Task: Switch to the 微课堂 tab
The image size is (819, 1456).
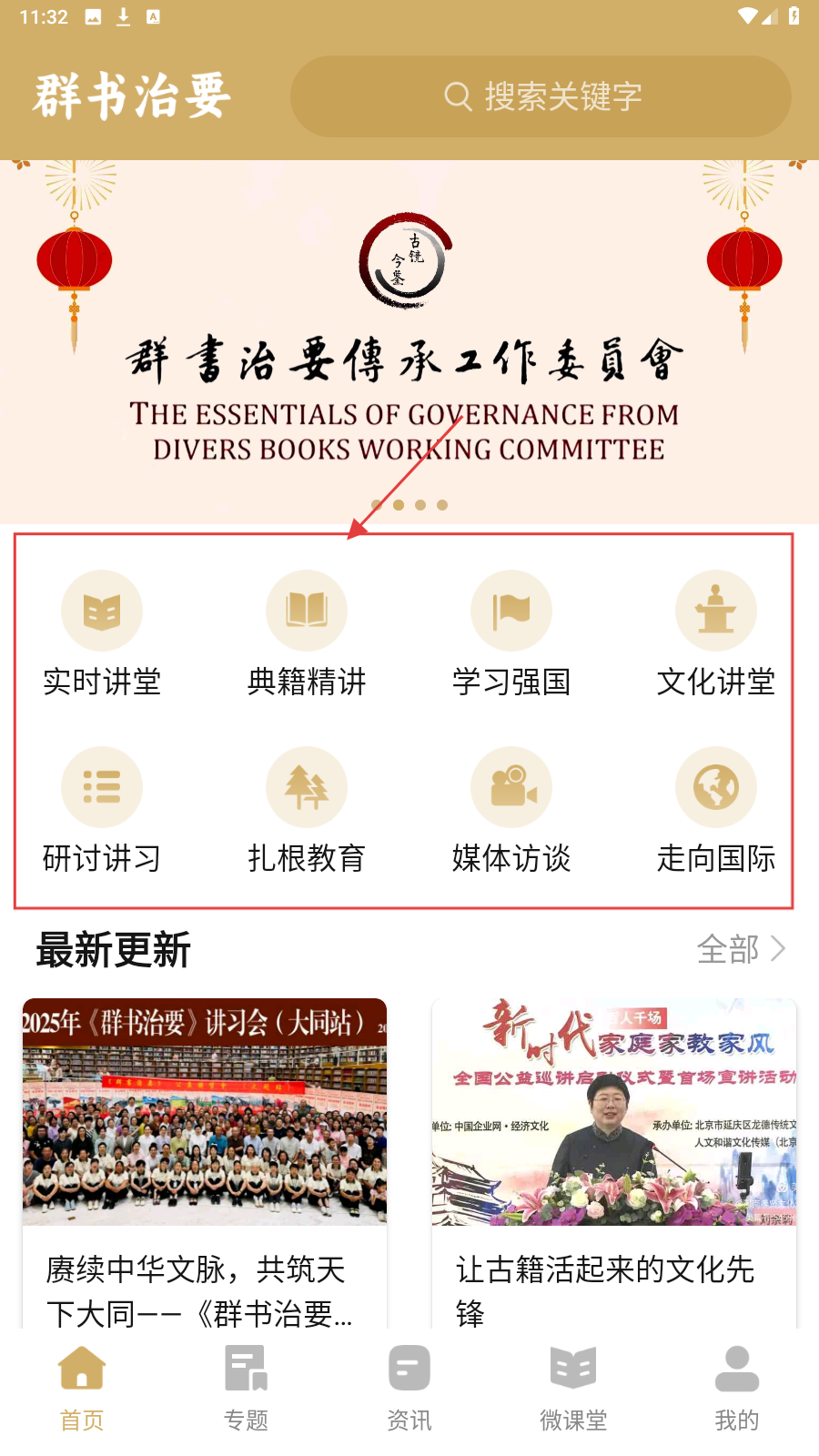Action: click(573, 1388)
